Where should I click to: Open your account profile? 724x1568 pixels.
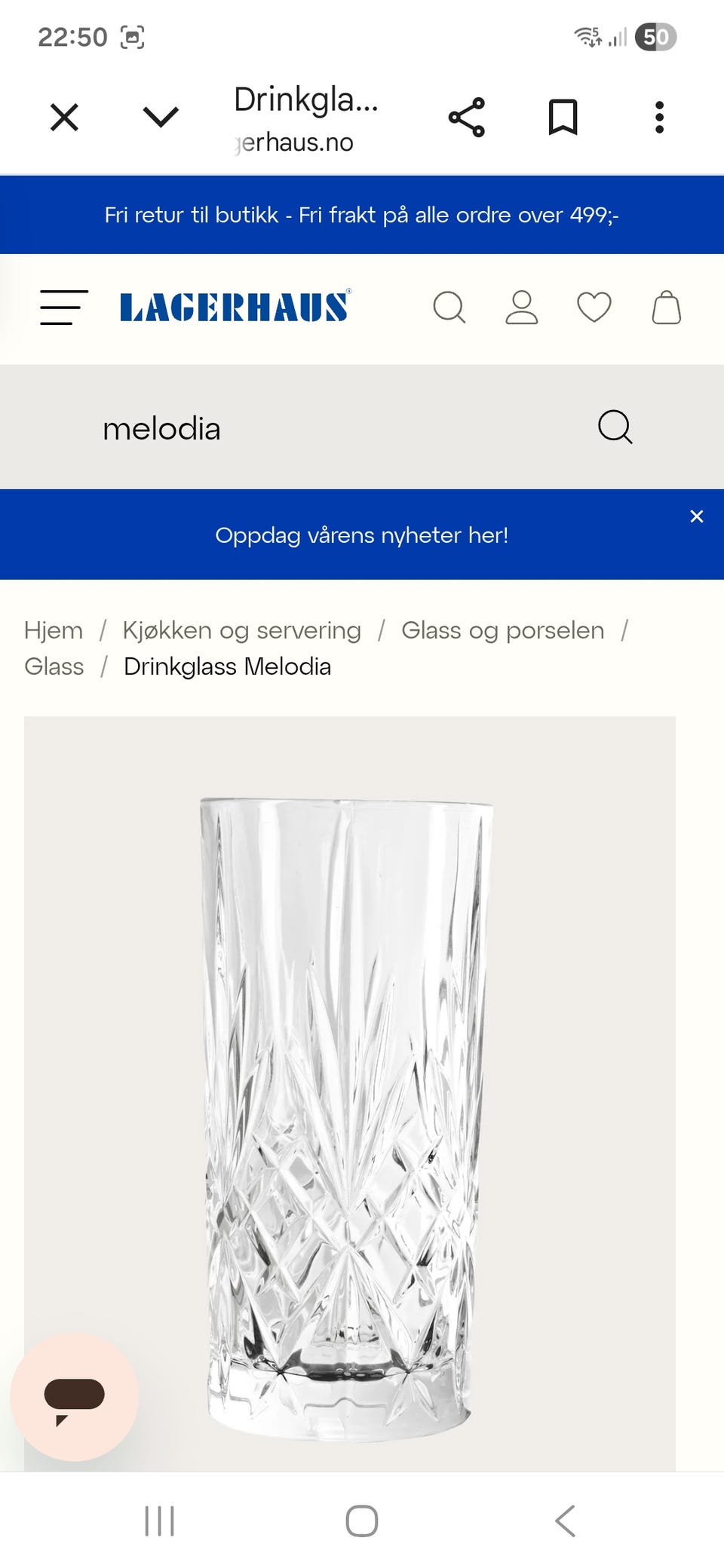pyautogui.click(x=522, y=307)
